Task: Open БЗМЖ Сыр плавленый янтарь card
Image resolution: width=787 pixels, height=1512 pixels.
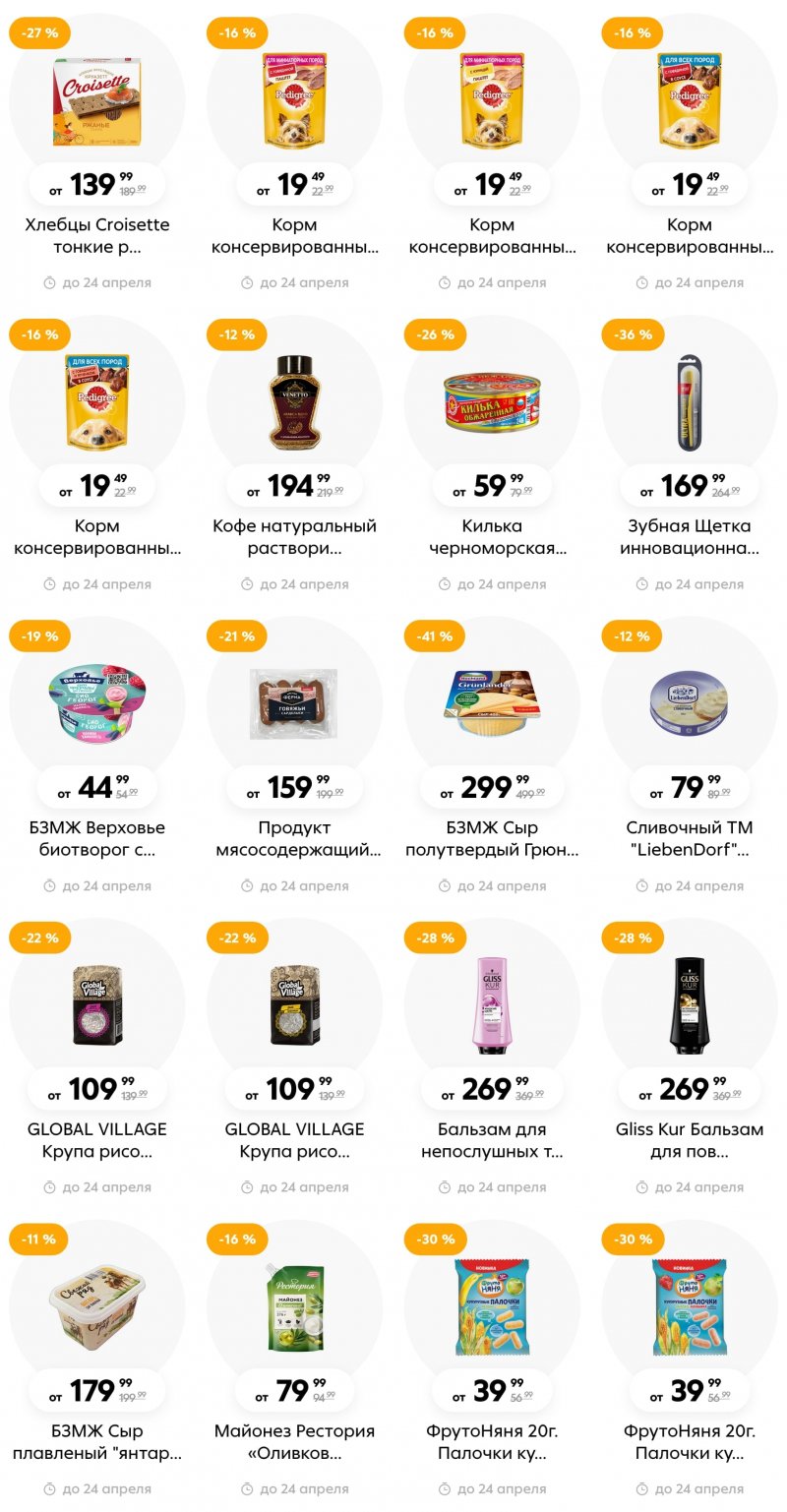Action: coord(96,1308)
